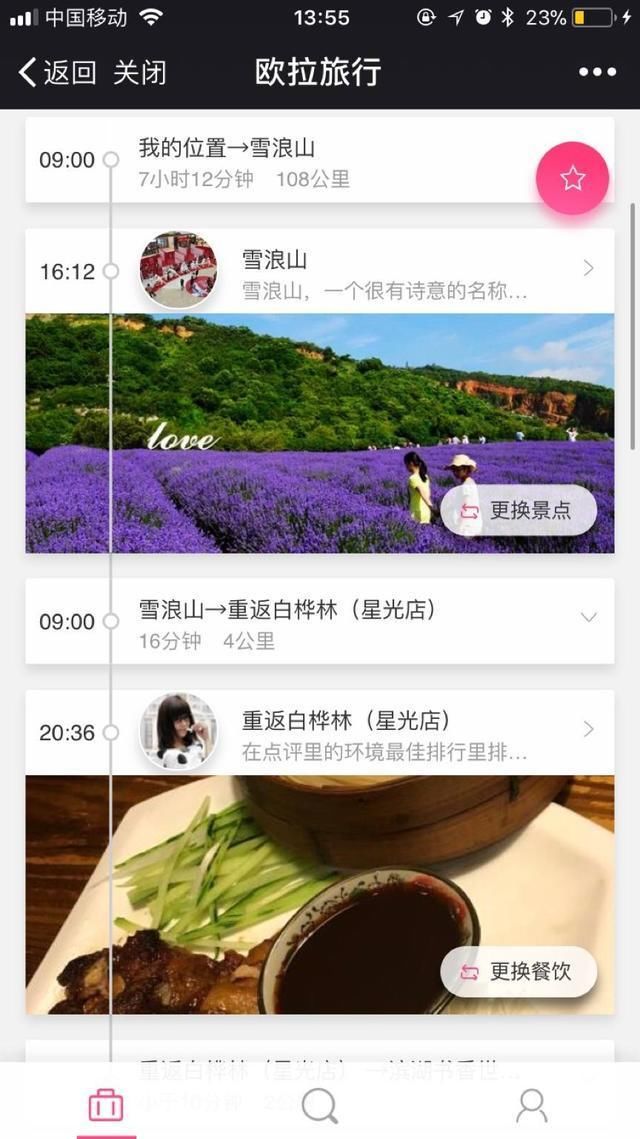Open route 我的位置→雪浪山
This screenshot has height=1139, width=640.
click(300, 160)
